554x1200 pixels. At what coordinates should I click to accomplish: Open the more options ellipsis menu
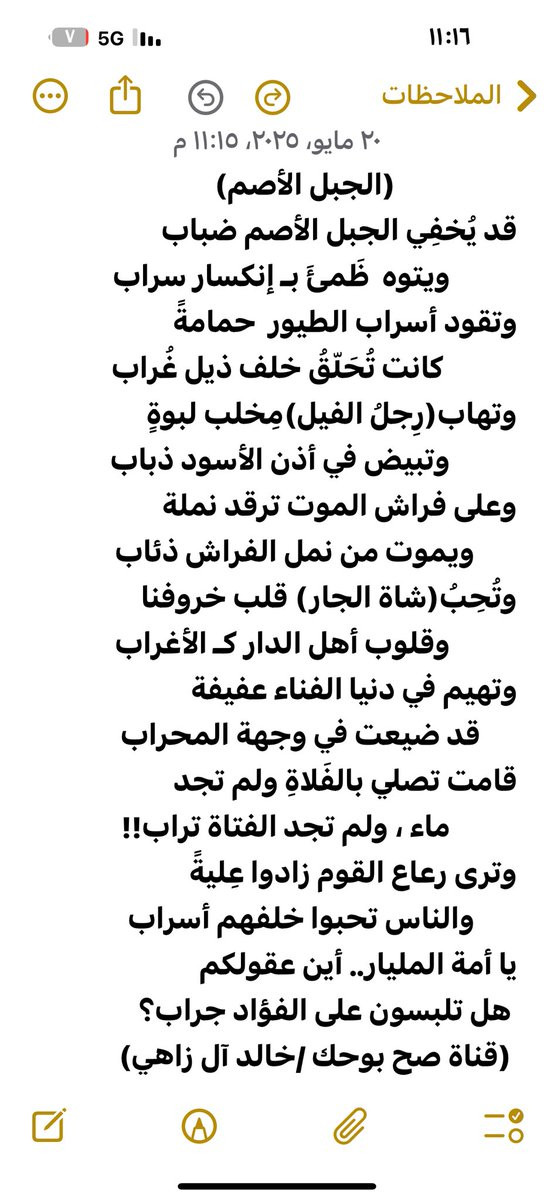pyautogui.click(x=50, y=97)
